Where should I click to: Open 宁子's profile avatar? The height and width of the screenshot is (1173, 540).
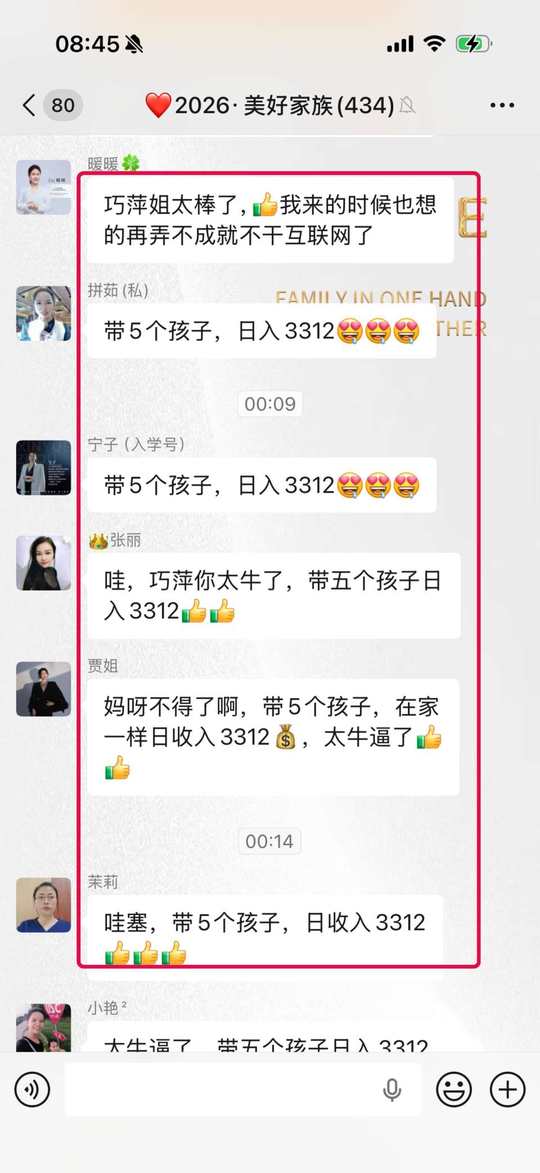point(43,468)
